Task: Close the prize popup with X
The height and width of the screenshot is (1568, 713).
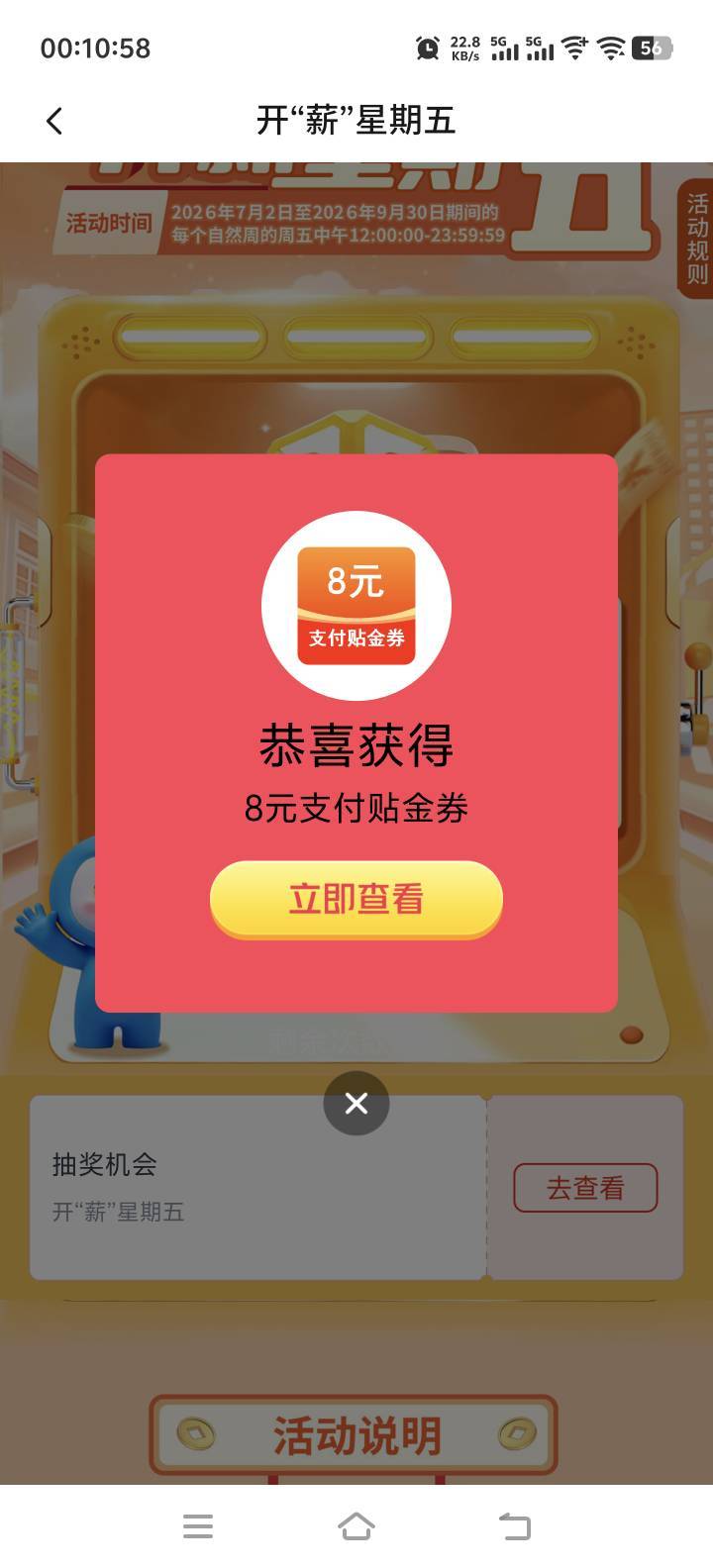Action: pyautogui.click(x=356, y=1103)
